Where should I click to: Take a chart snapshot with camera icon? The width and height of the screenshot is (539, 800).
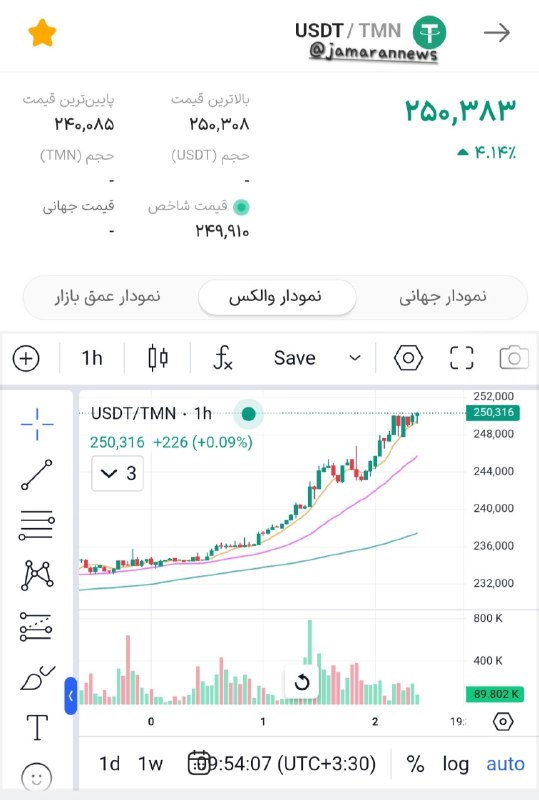click(514, 358)
